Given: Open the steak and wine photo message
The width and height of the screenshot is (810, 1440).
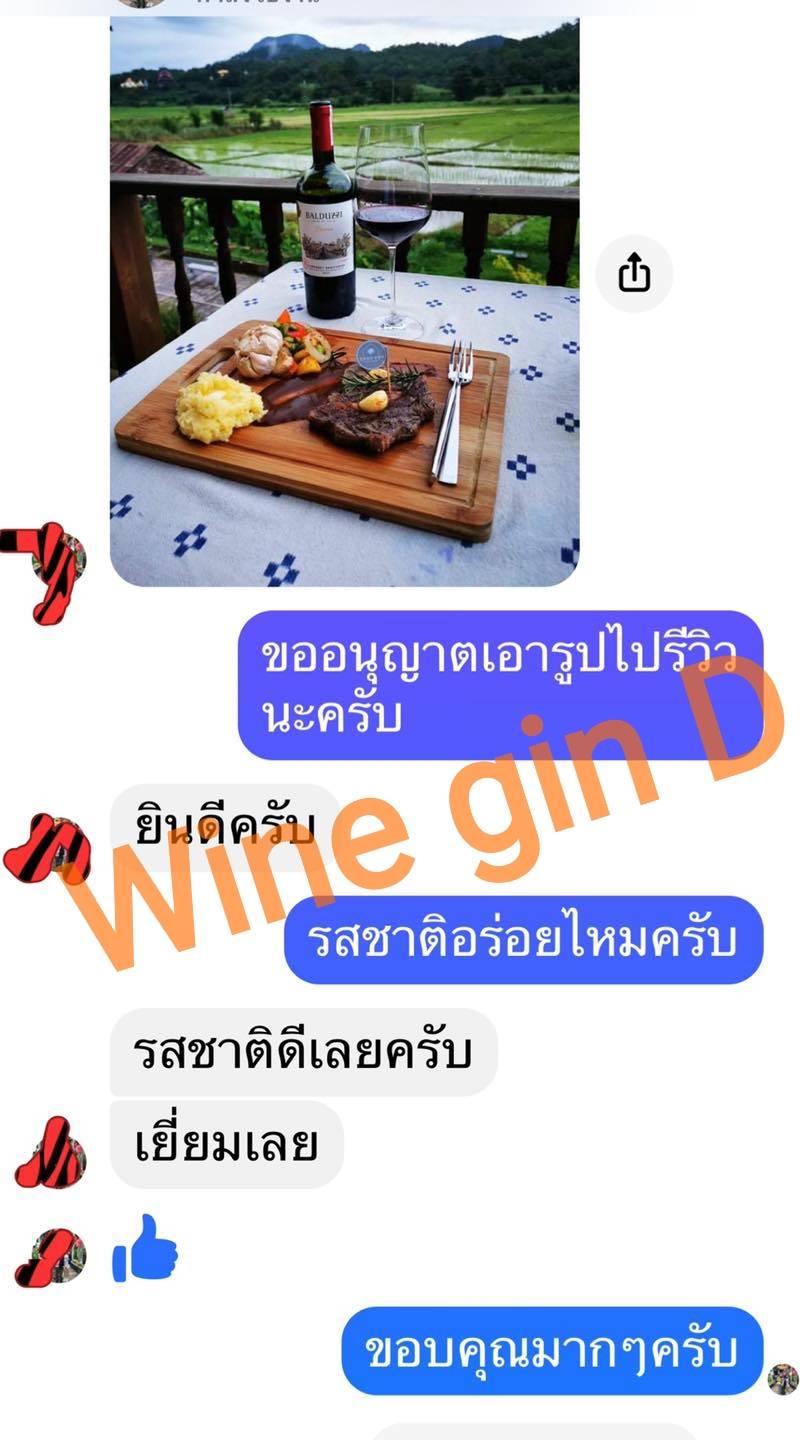Looking at the screenshot, I should (x=344, y=300).
